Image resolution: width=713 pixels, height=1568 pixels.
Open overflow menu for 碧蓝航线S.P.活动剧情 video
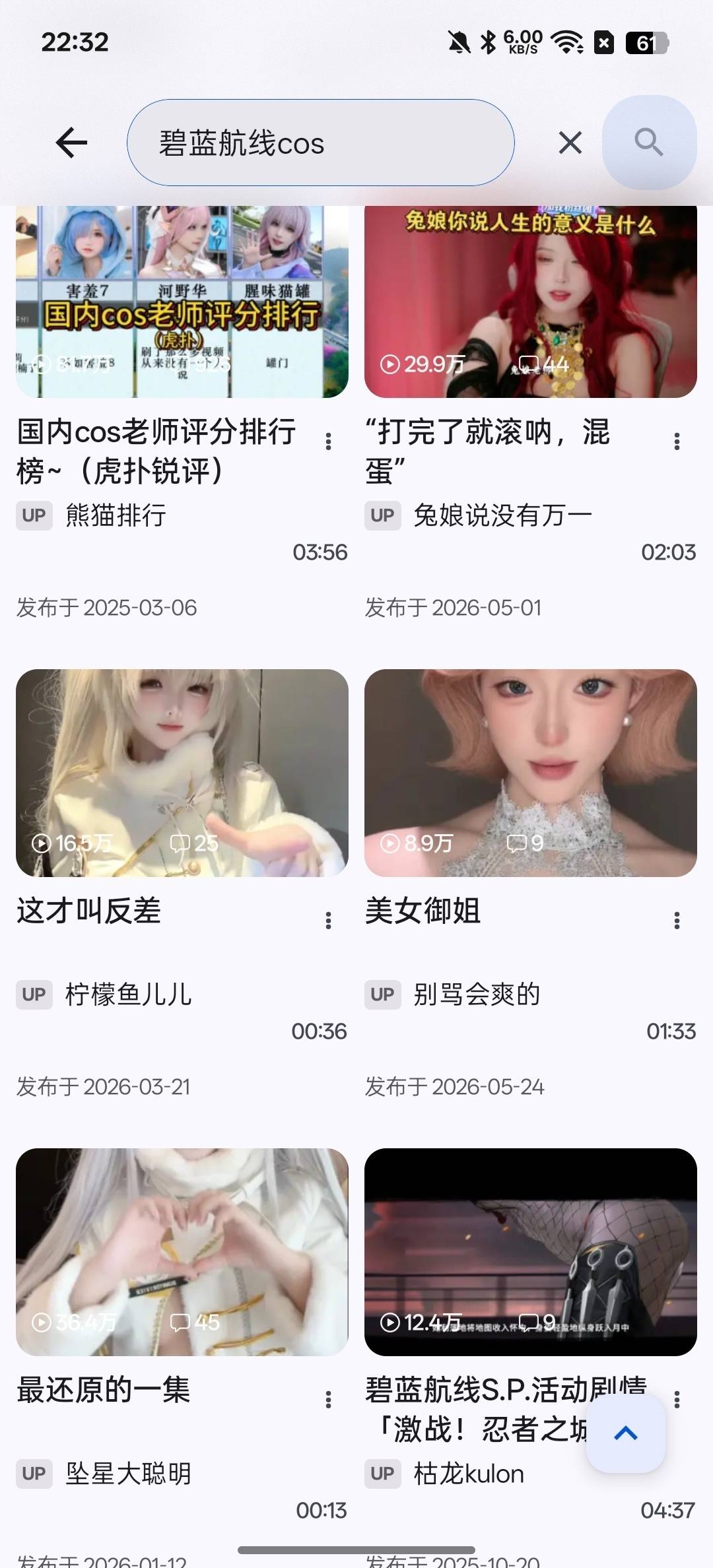pos(677,1400)
